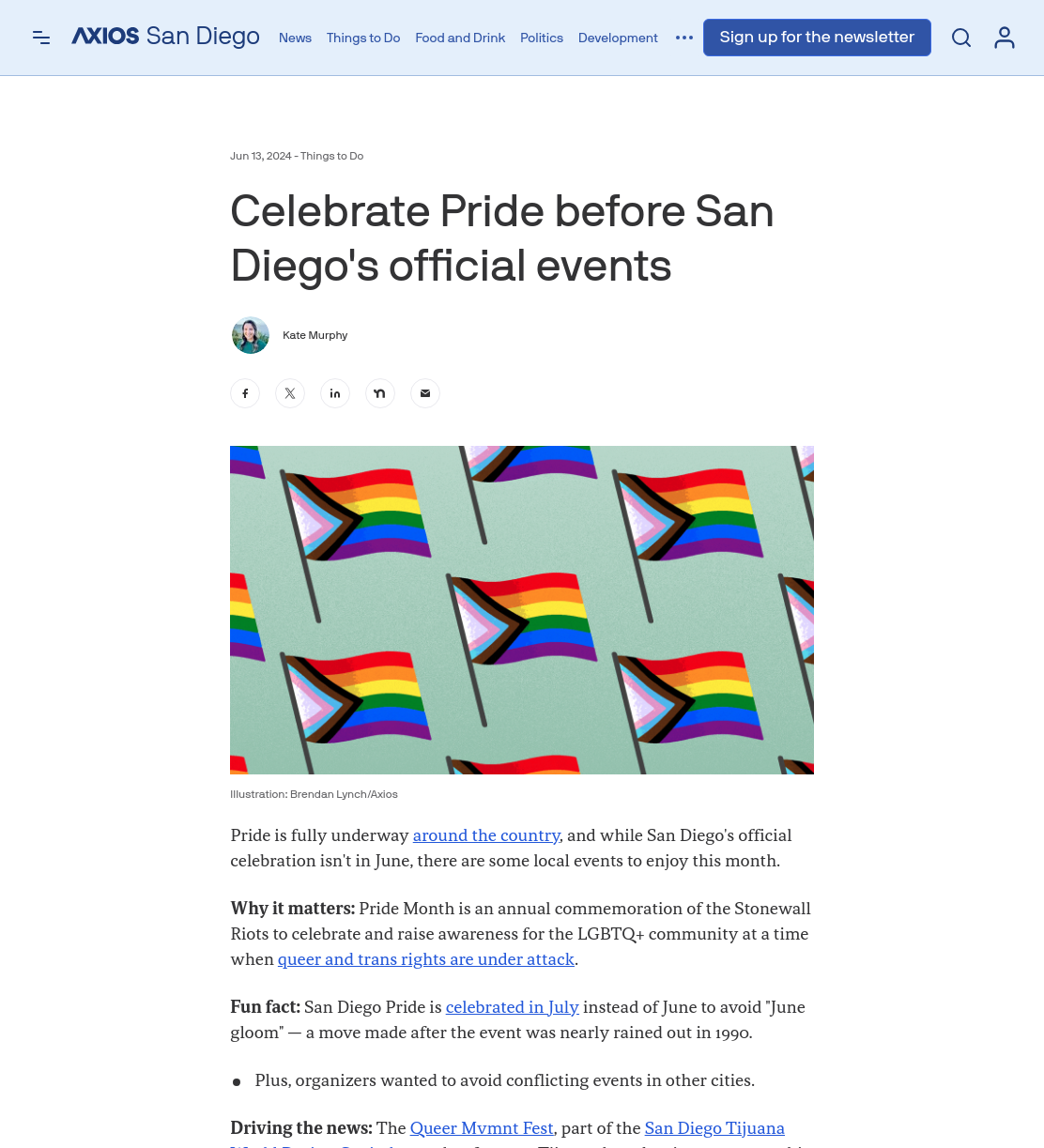Viewport: 1044px width, 1148px height.
Task: Open author Kate Murphy's page
Action: [315, 335]
